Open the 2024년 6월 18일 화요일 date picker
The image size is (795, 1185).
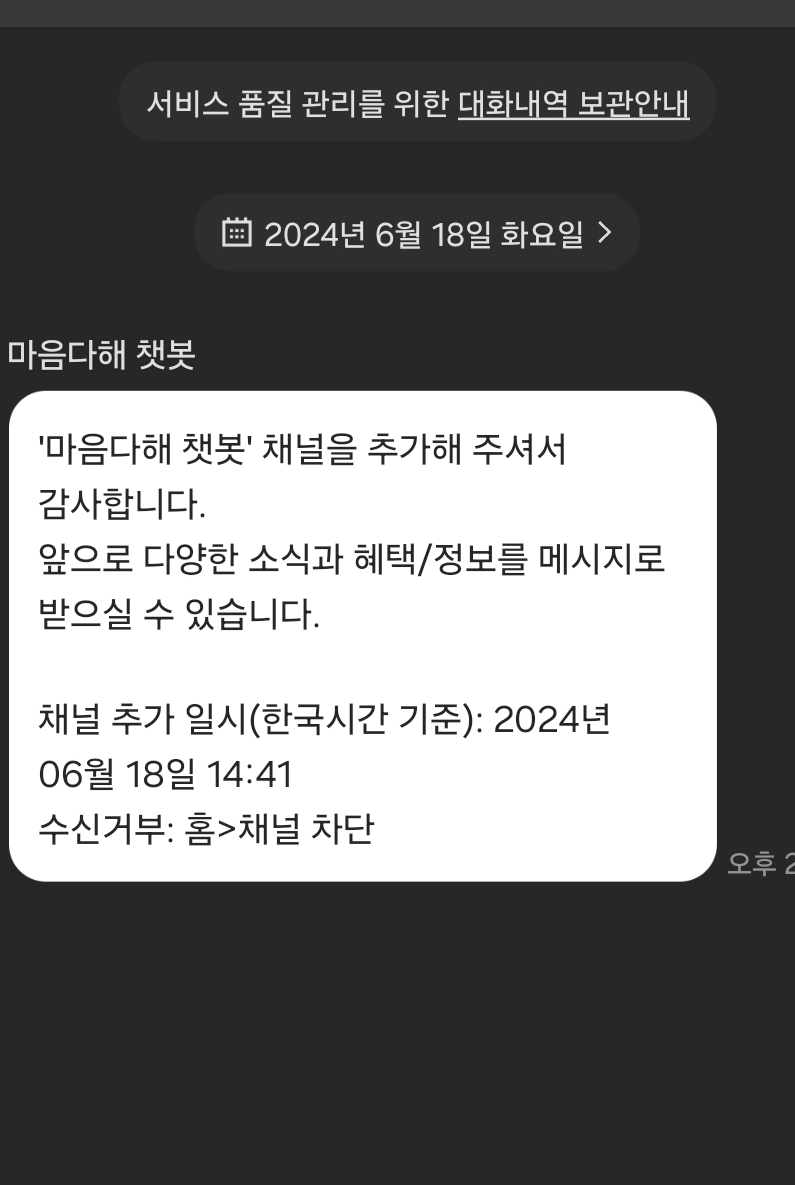coord(416,233)
